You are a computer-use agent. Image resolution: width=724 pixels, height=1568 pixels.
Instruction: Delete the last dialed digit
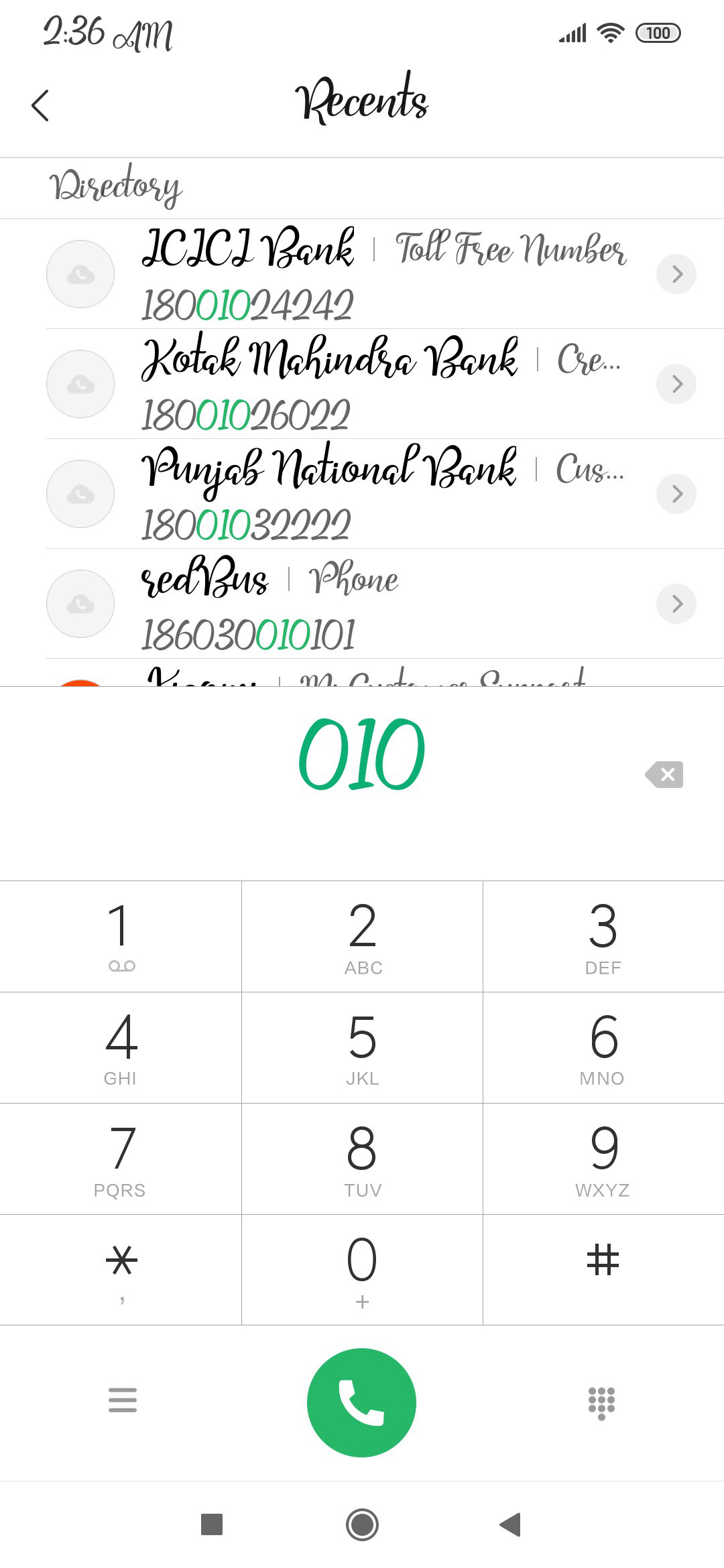[x=664, y=775]
